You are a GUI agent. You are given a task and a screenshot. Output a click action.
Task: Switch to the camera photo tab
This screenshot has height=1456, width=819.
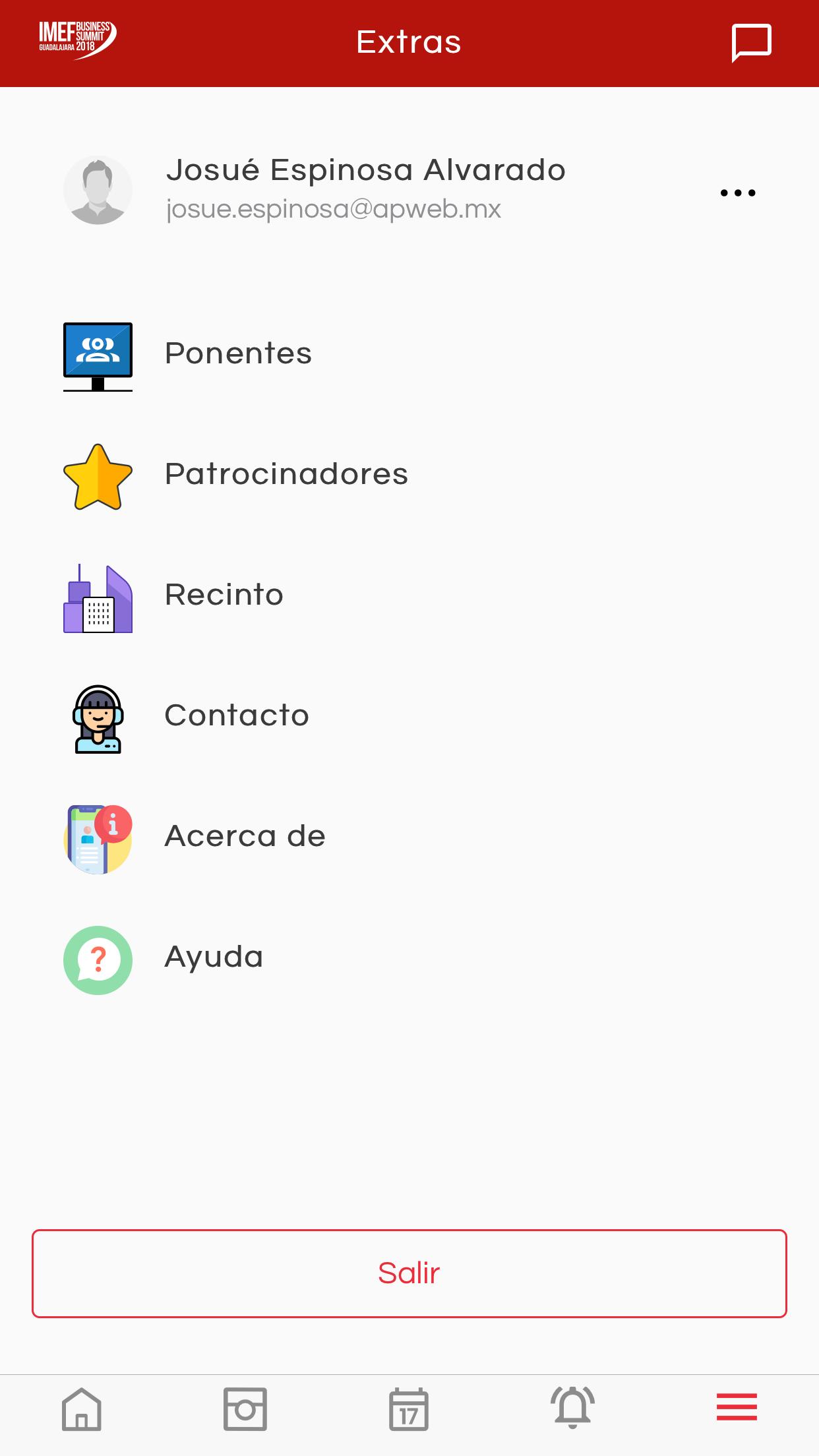(245, 1409)
